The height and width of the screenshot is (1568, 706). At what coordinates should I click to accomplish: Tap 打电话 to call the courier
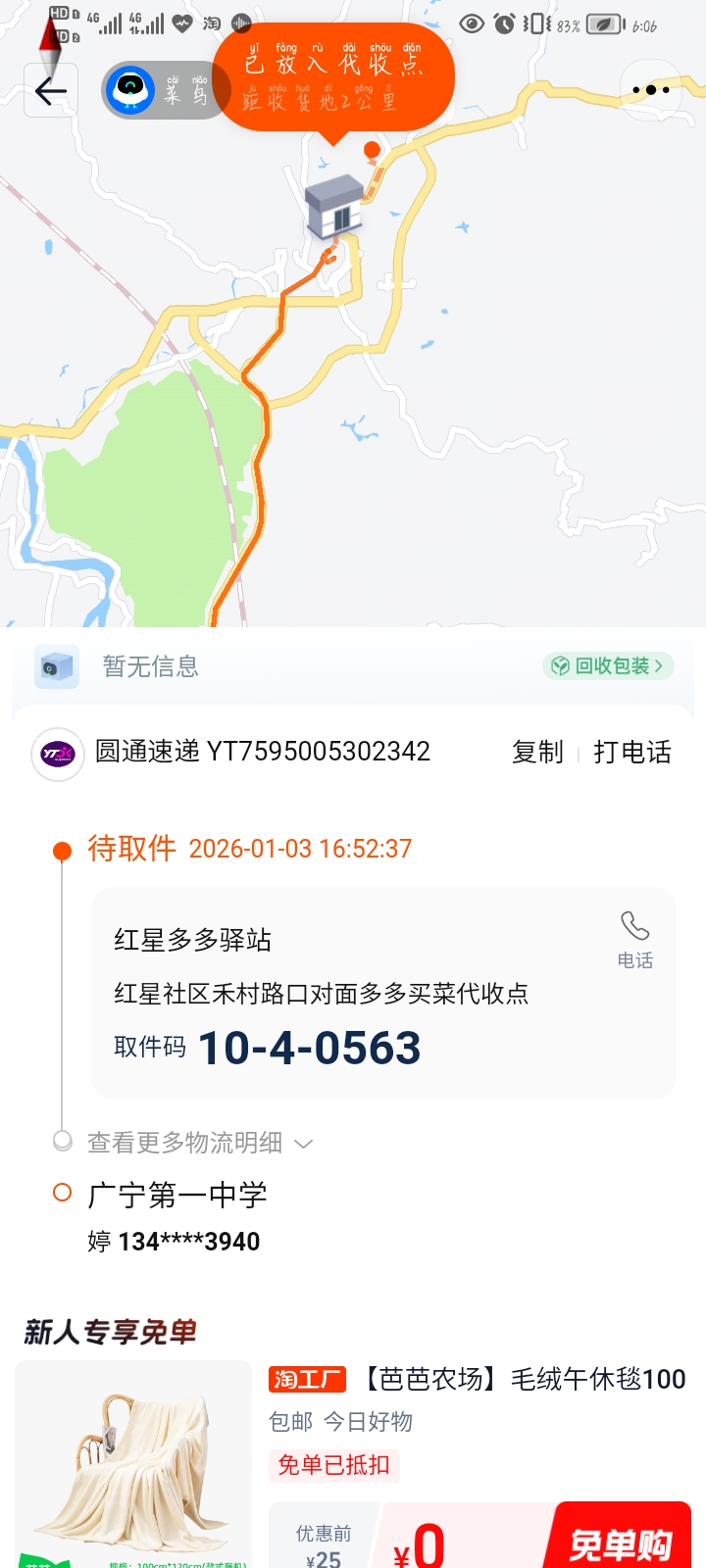[633, 752]
